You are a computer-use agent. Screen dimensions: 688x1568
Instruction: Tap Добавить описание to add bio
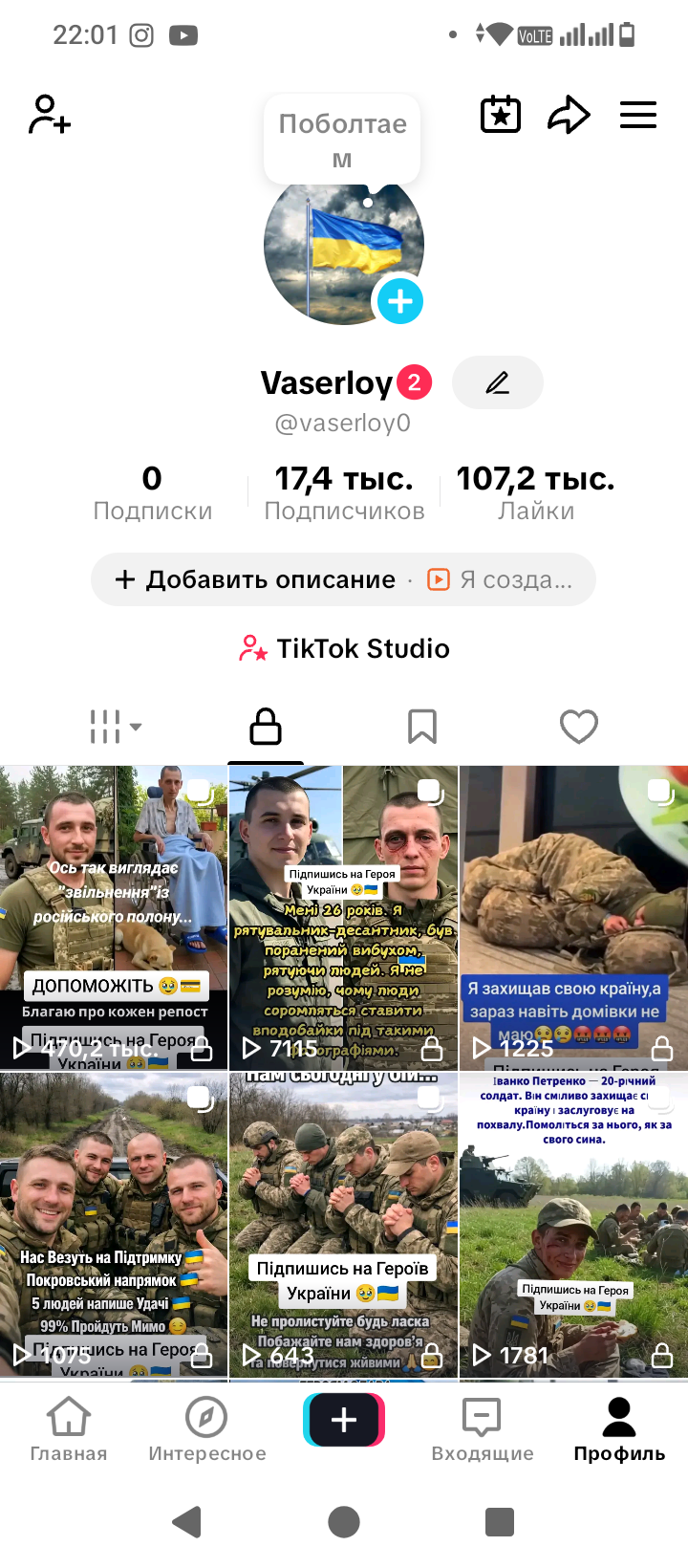[256, 579]
